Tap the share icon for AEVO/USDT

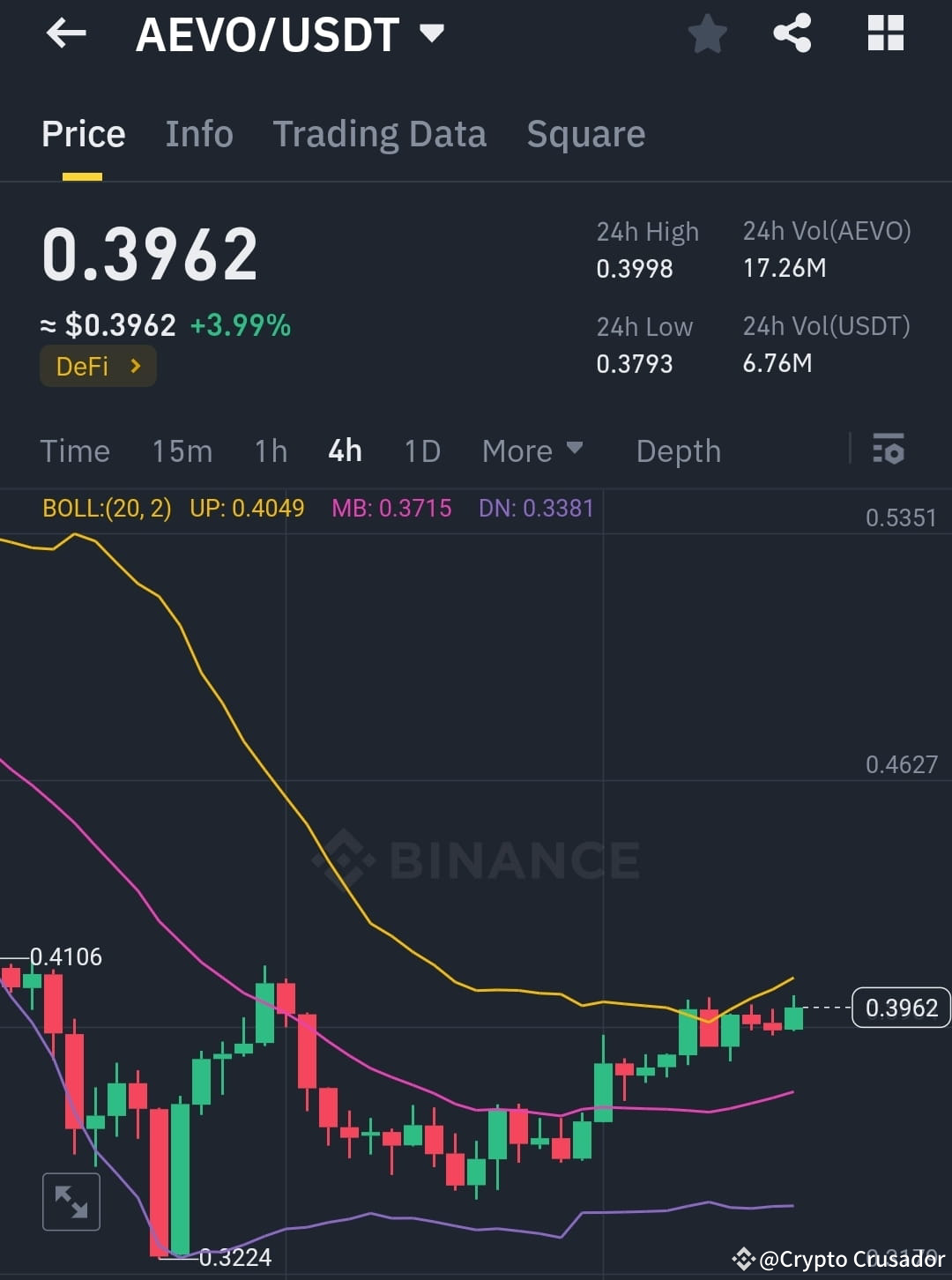[792, 33]
